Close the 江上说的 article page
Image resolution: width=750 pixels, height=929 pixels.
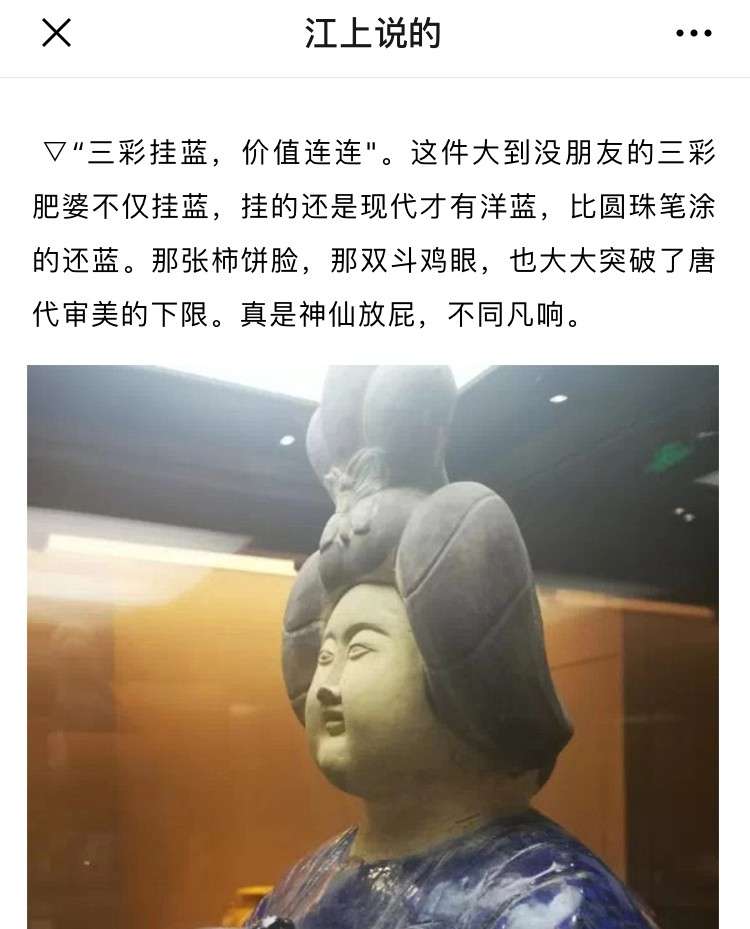(x=56, y=34)
